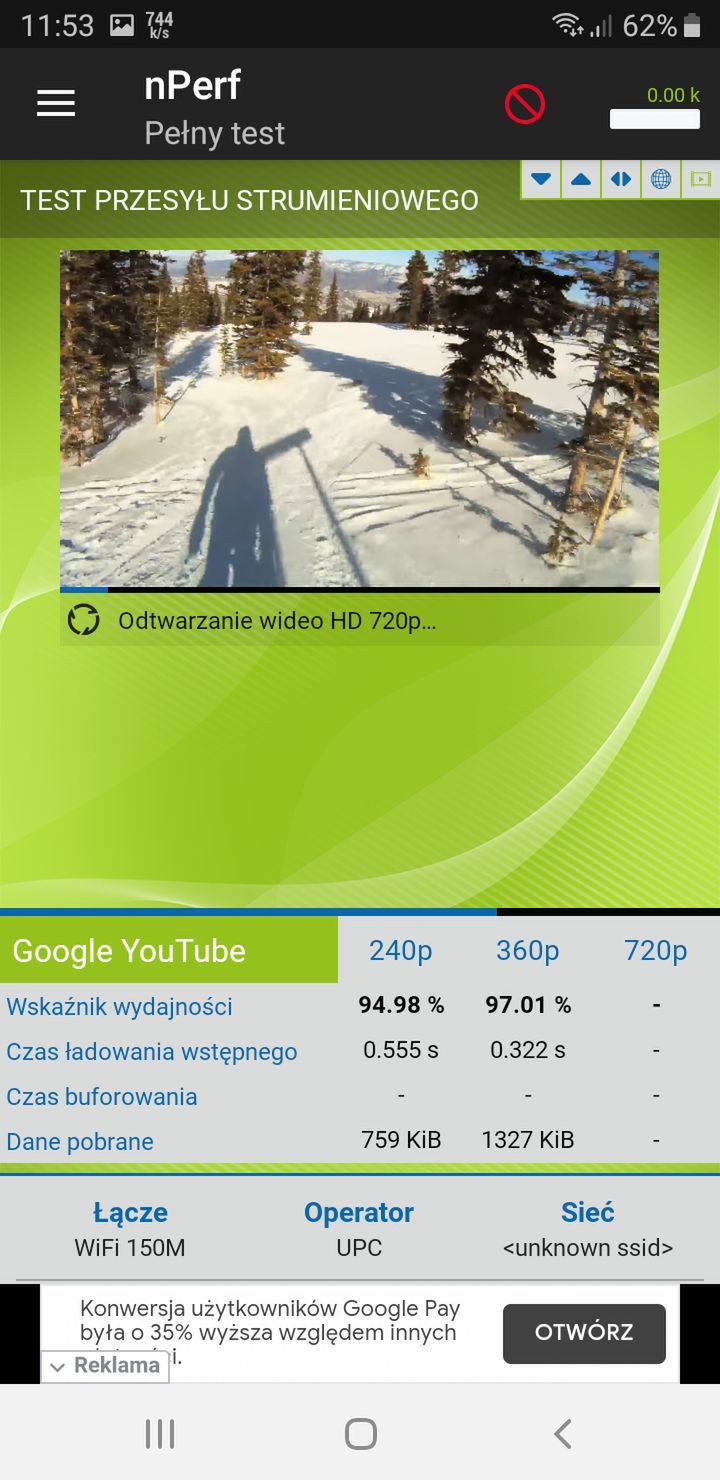Open the recent apps view
The height and width of the screenshot is (1480, 720).
(160, 1433)
